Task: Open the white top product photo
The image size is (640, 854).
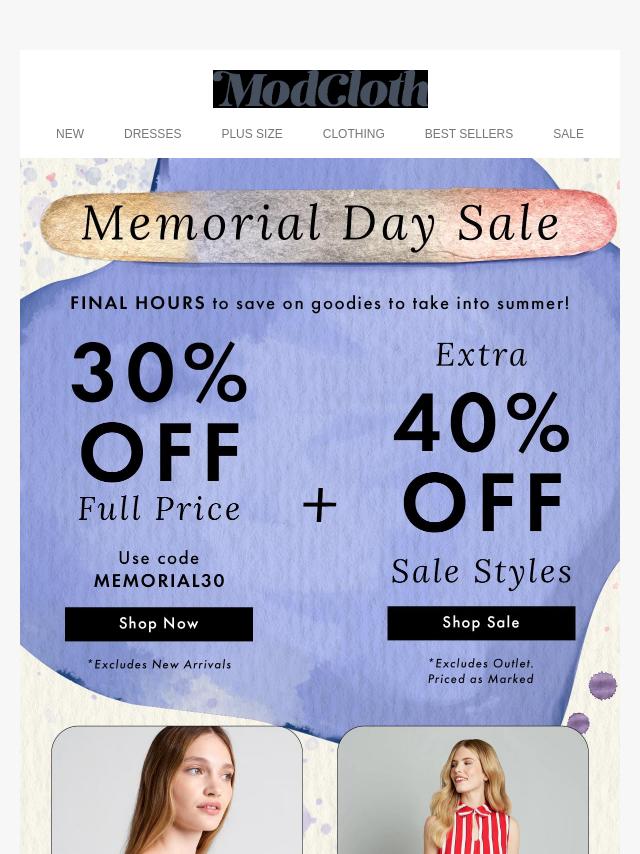Action: (x=177, y=790)
